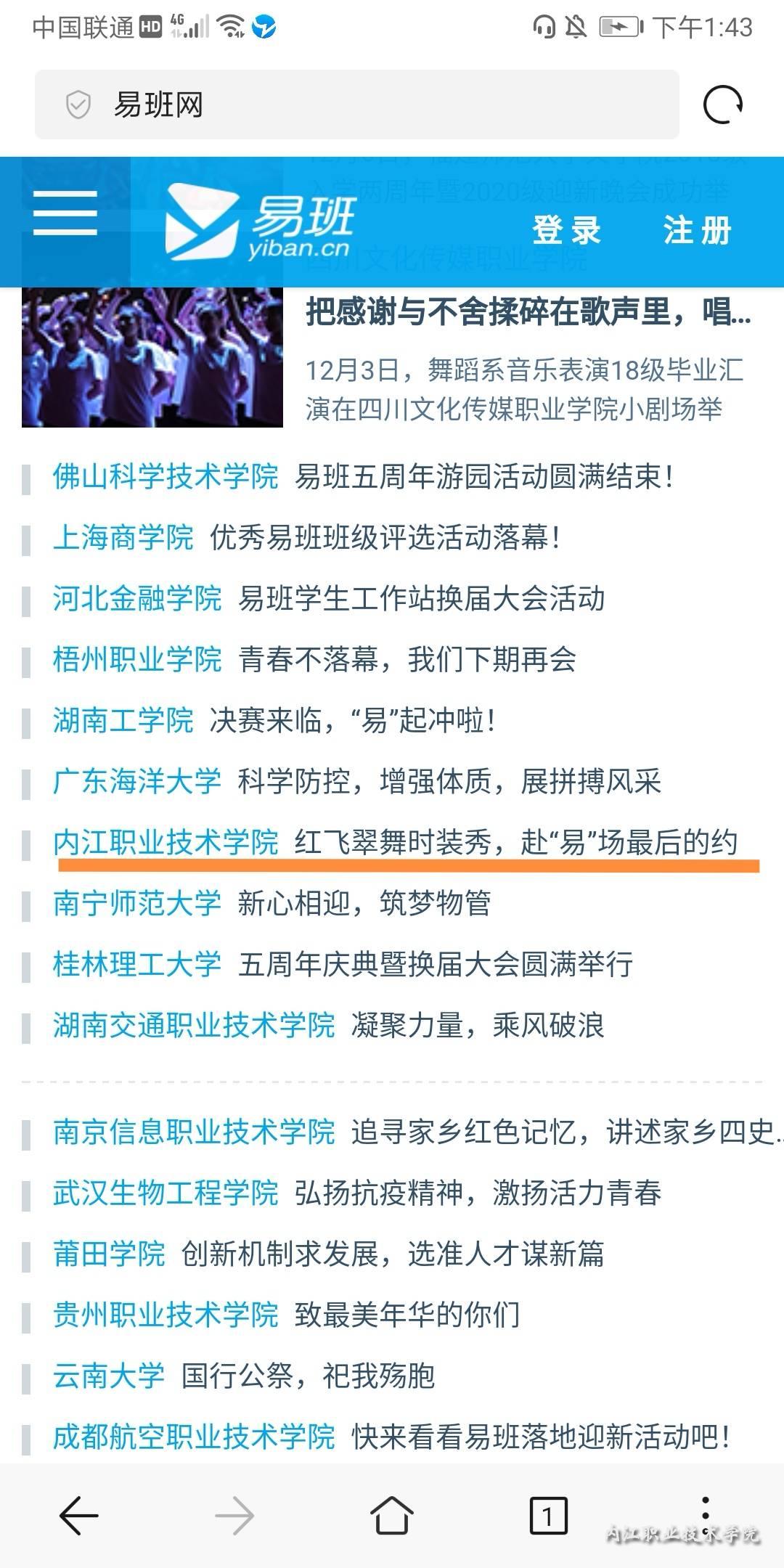This screenshot has width=784, height=1568.
Task: Open the hamburger drawer menu
Action: click(x=65, y=213)
